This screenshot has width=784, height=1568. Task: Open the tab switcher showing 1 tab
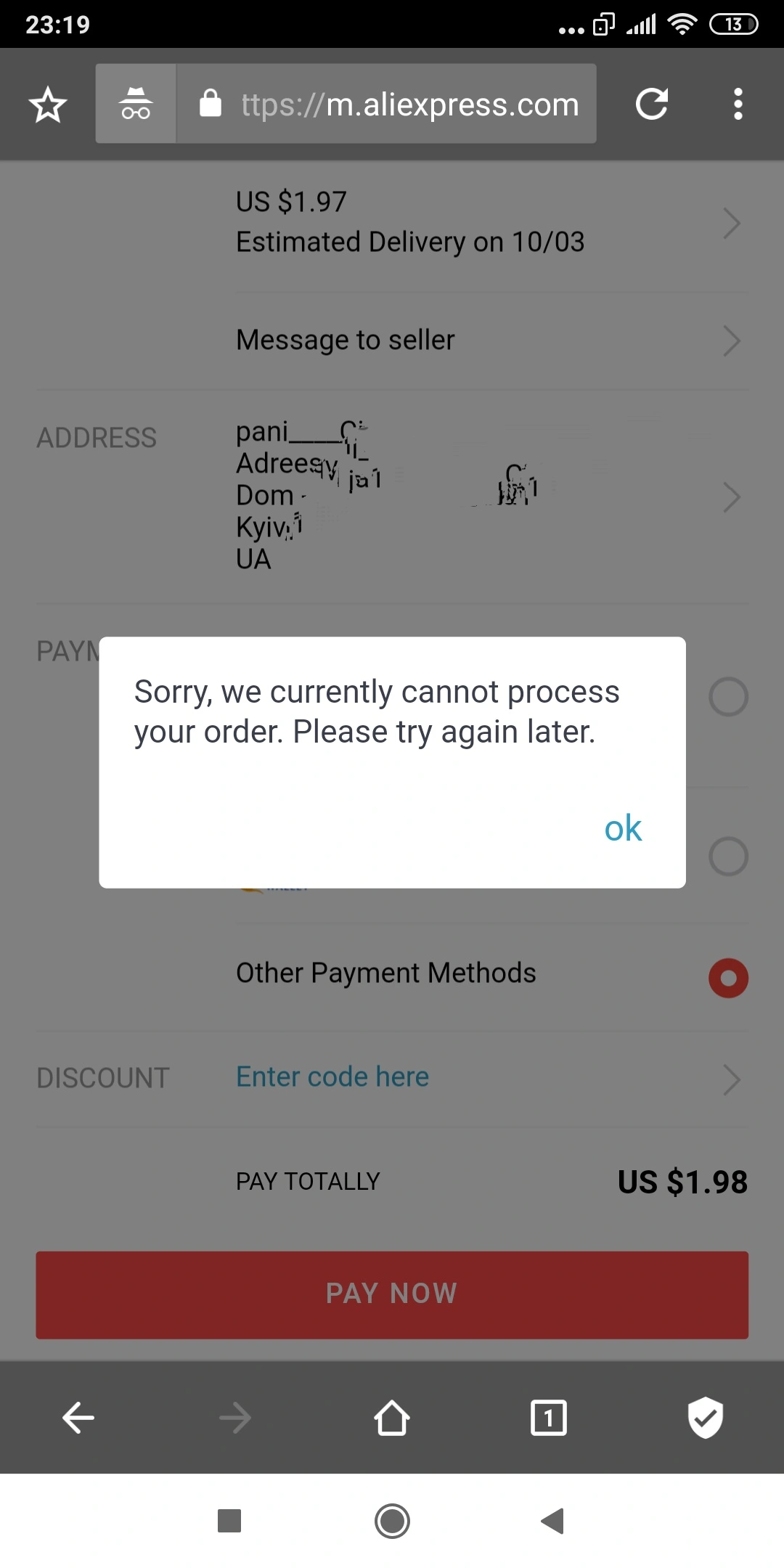(549, 1418)
